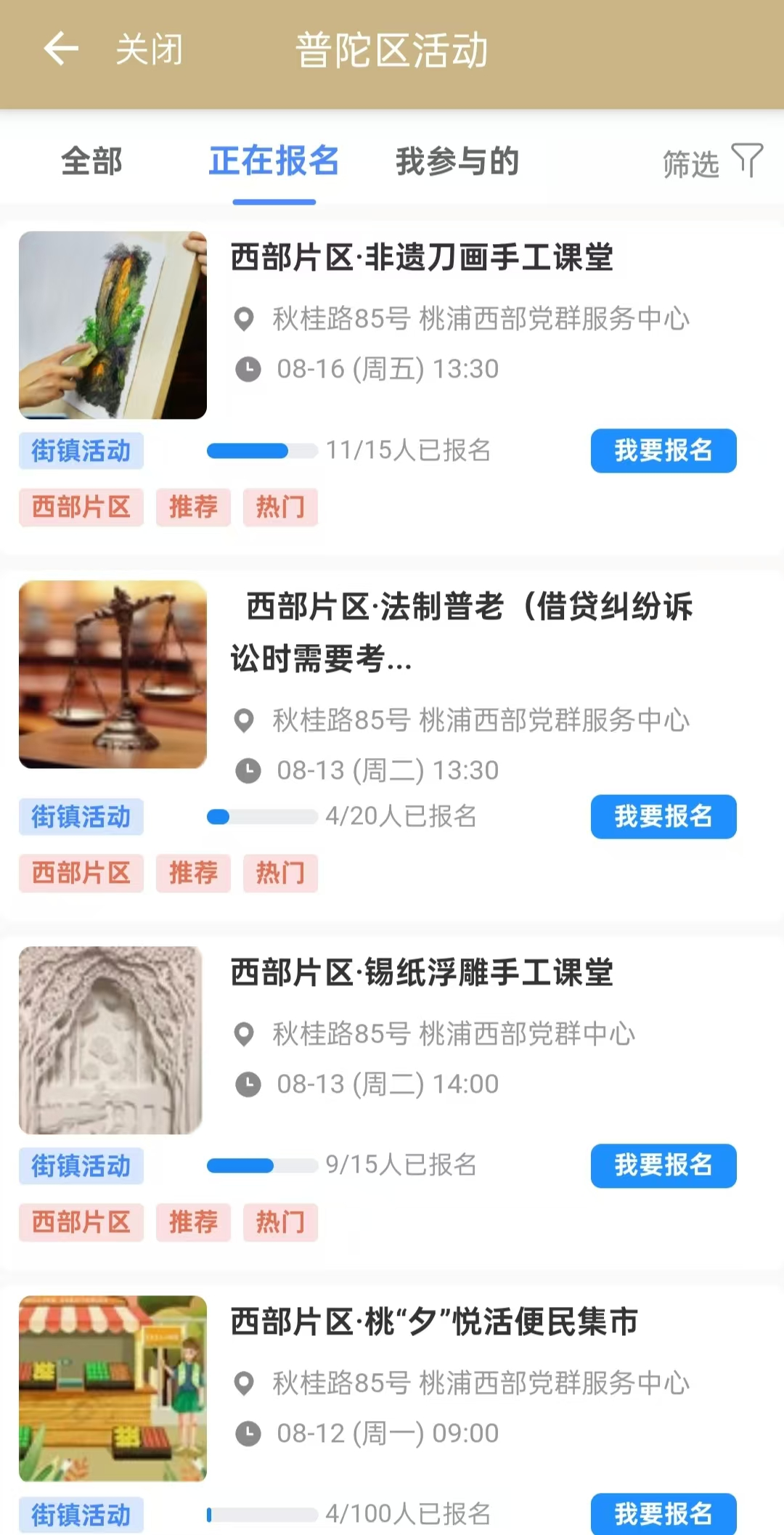Switch to the 全部 tab

tap(91, 161)
